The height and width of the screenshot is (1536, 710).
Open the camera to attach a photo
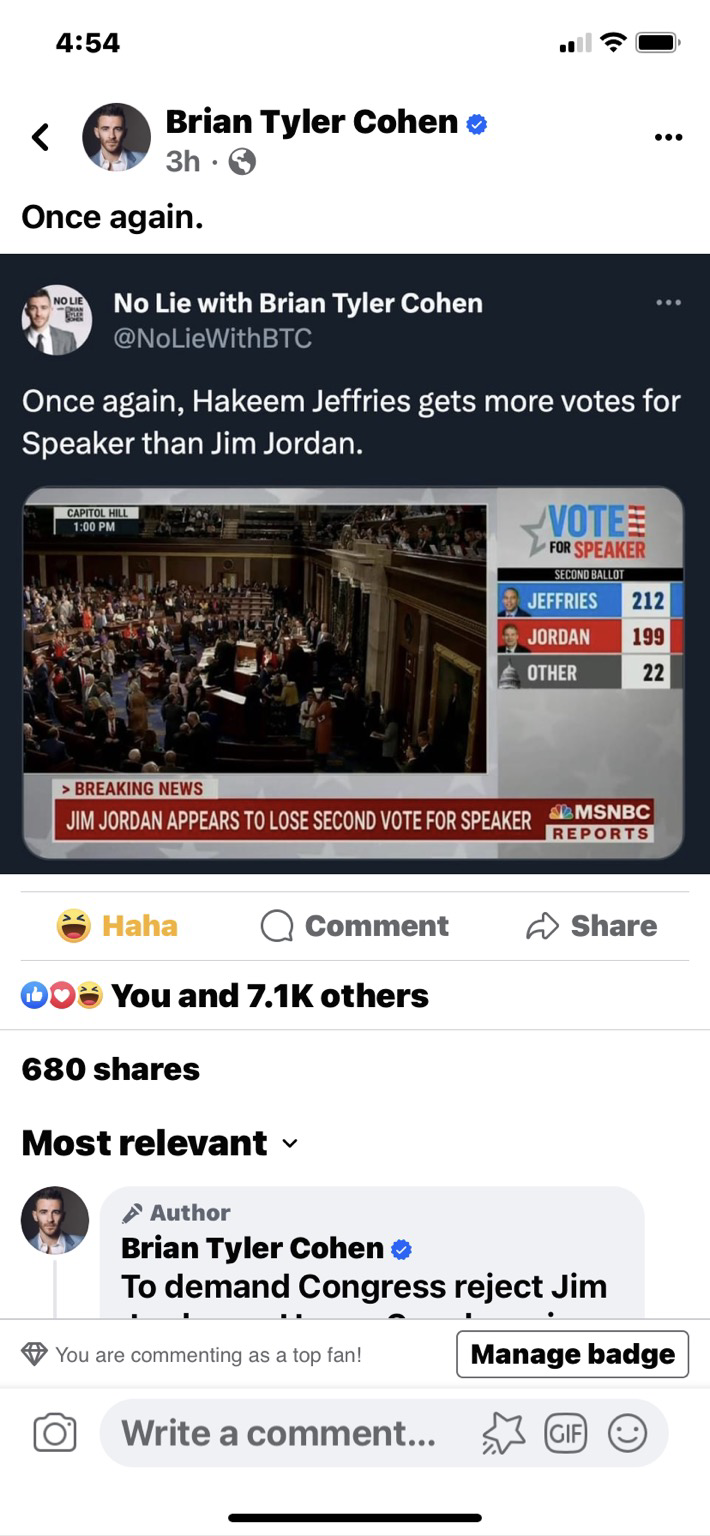pyautogui.click(x=55, y=1434)
